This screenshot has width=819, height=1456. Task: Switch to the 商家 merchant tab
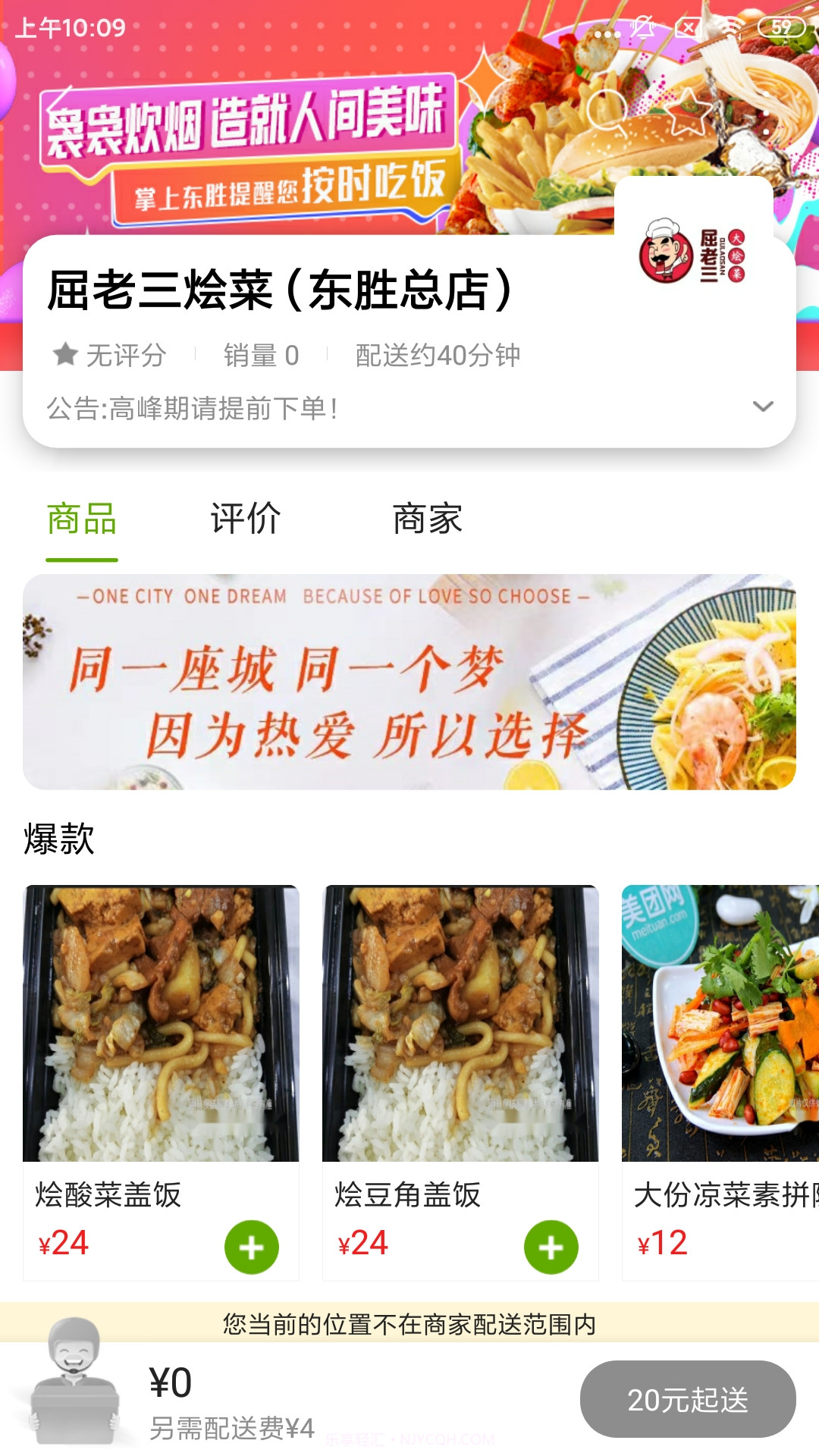[427, 518]
